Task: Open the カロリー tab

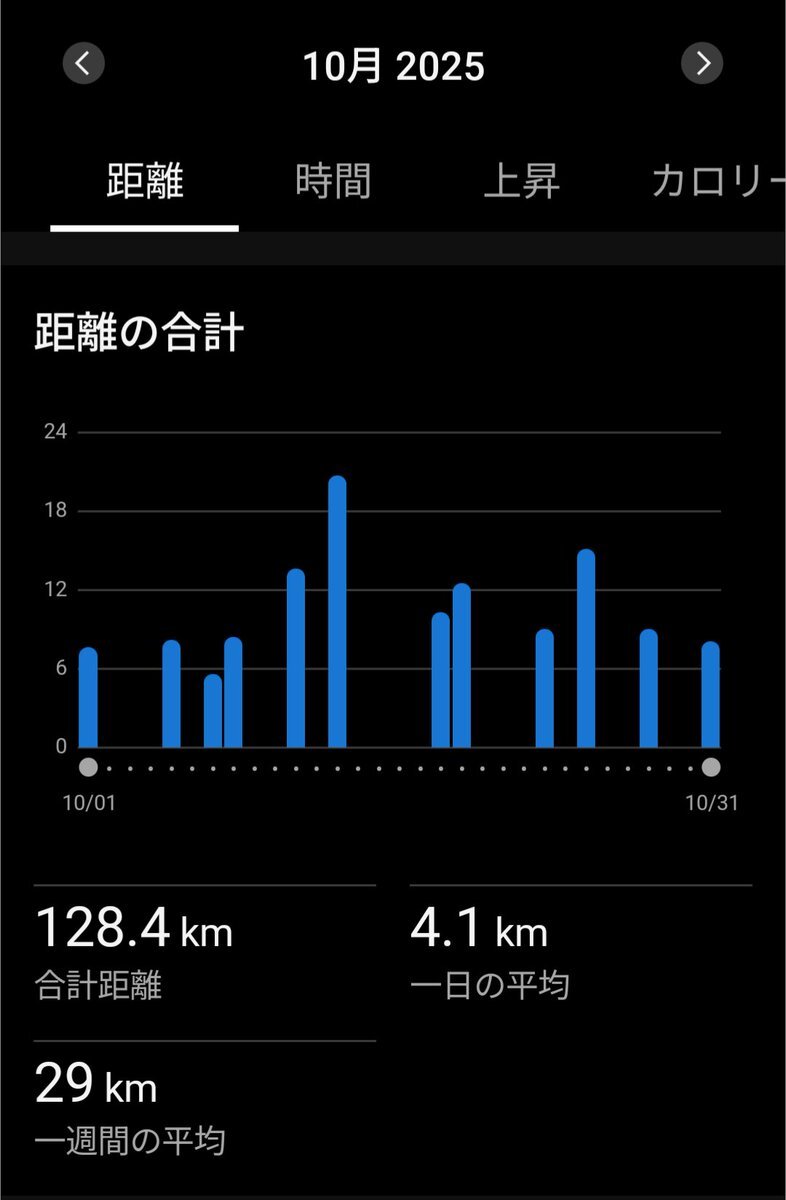Action: tap(714, 183)
